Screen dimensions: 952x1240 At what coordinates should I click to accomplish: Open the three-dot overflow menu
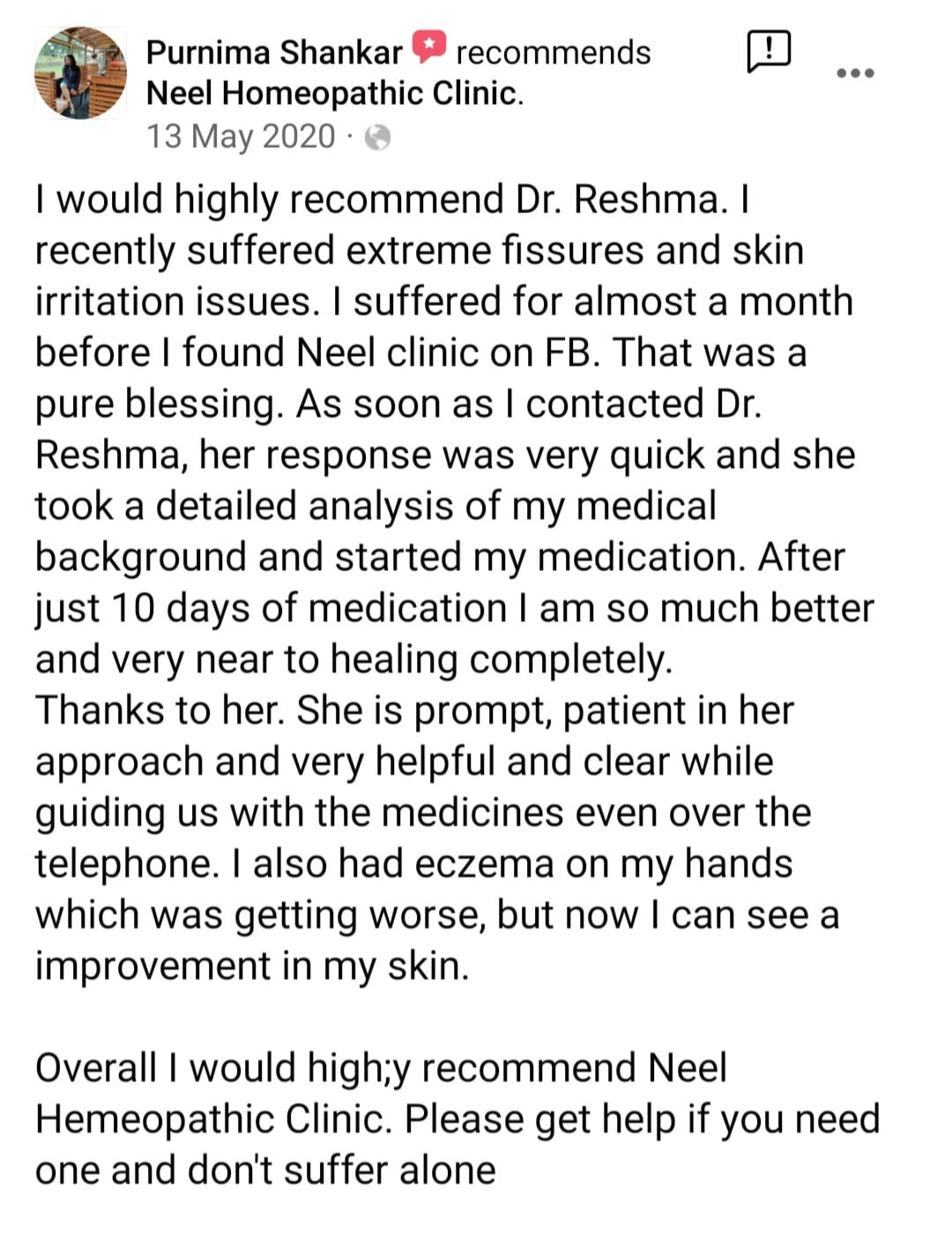(x=855, y=73)
